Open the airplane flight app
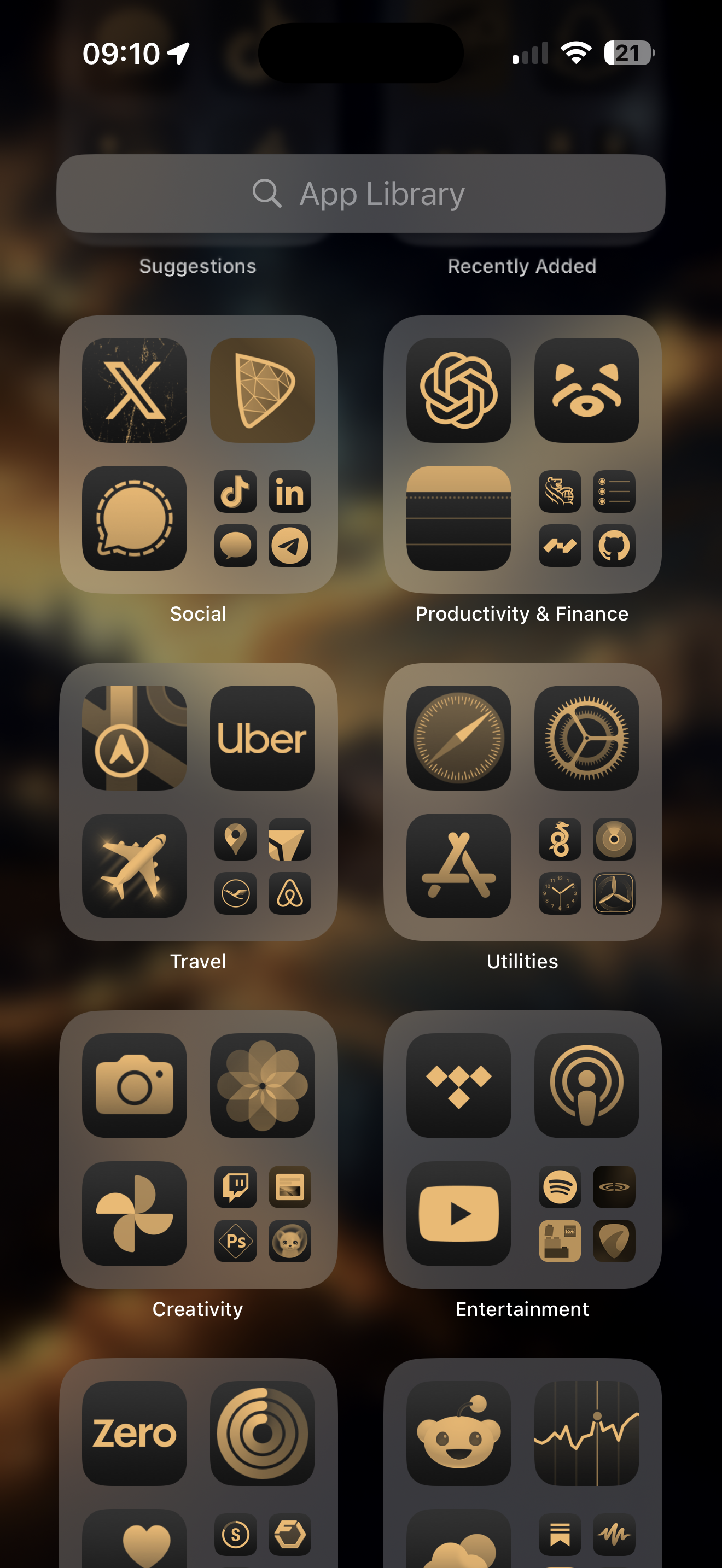722x1568 pixels. coord(135,865)
